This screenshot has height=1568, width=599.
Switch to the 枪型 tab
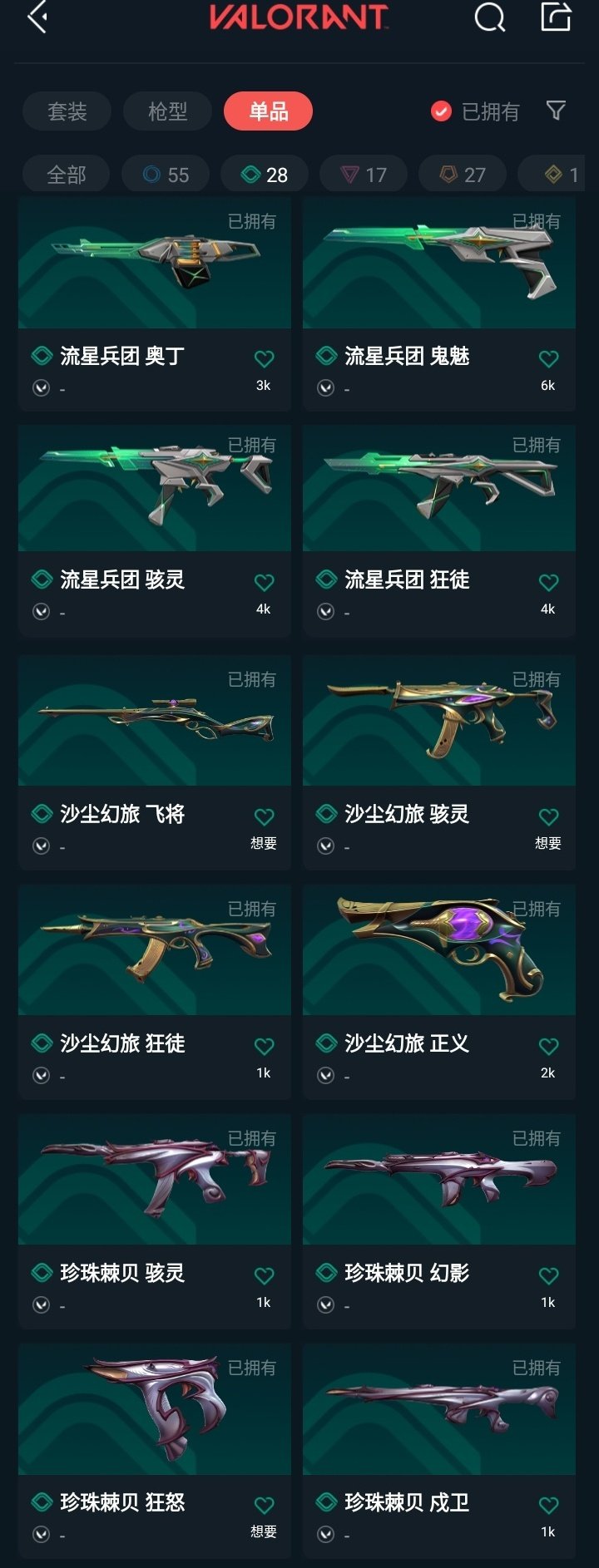(x=167, y=111)
